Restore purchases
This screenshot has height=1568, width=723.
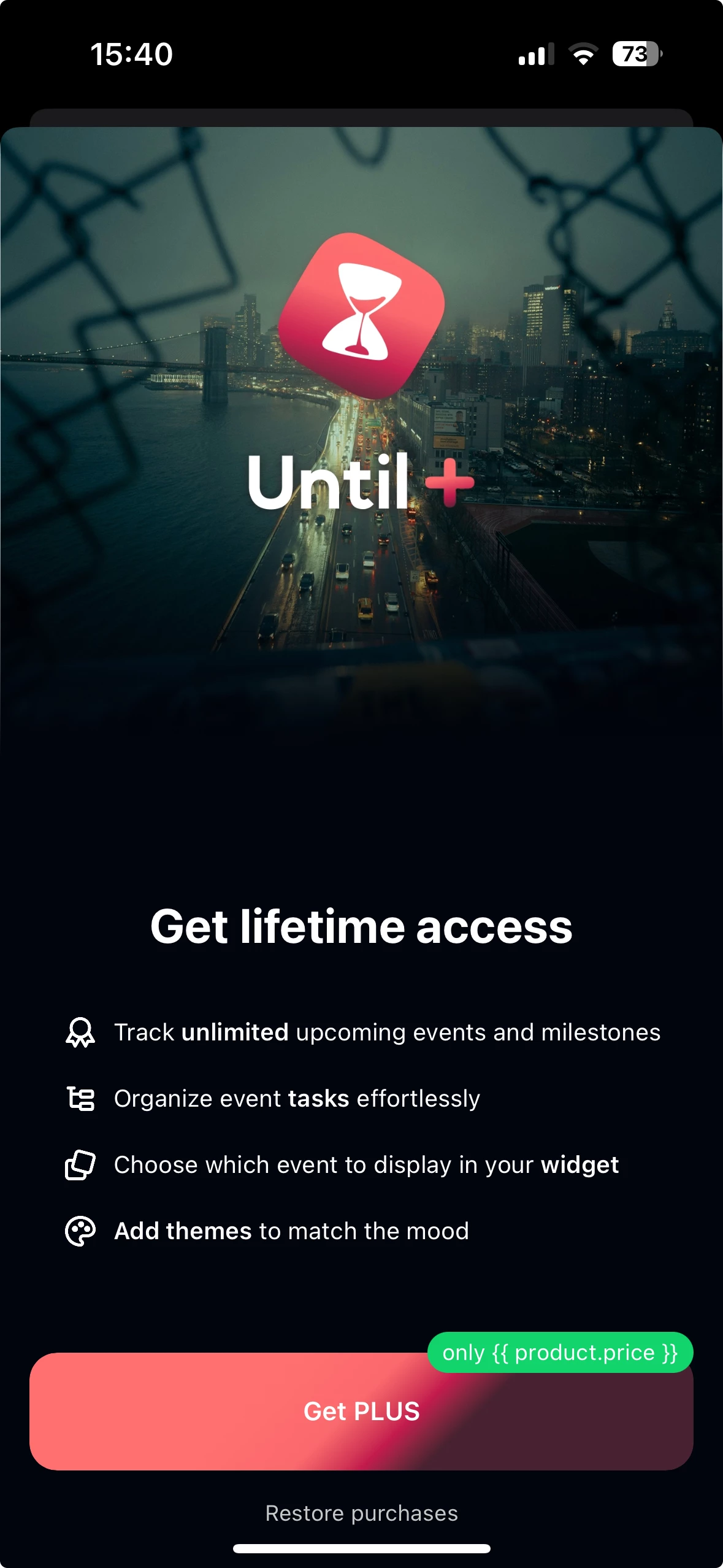[361, 1513]
